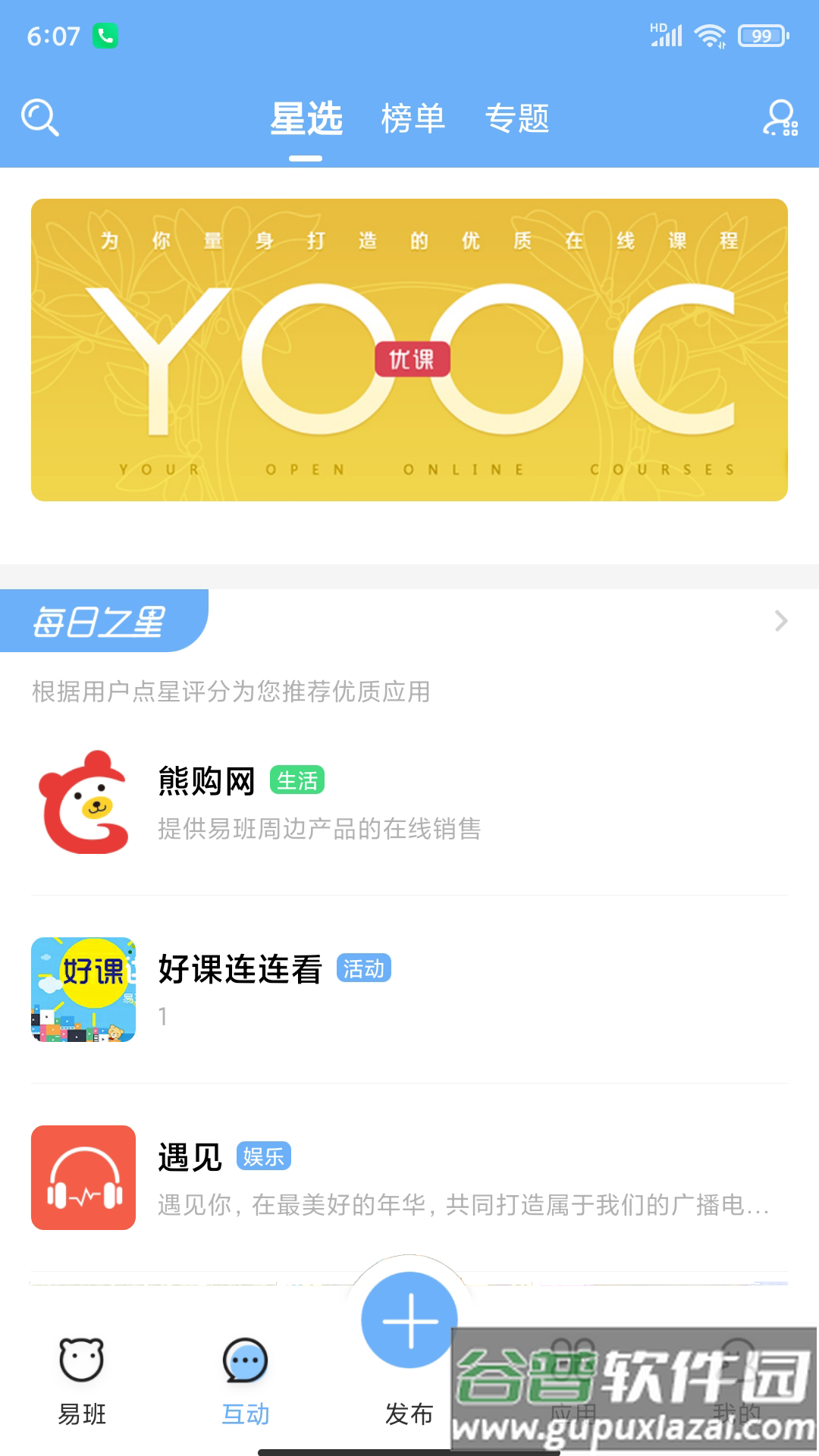Open the 遇见 headphones app icon
The height and width of the screenshot is (1456, 819).
[83, 1177]
